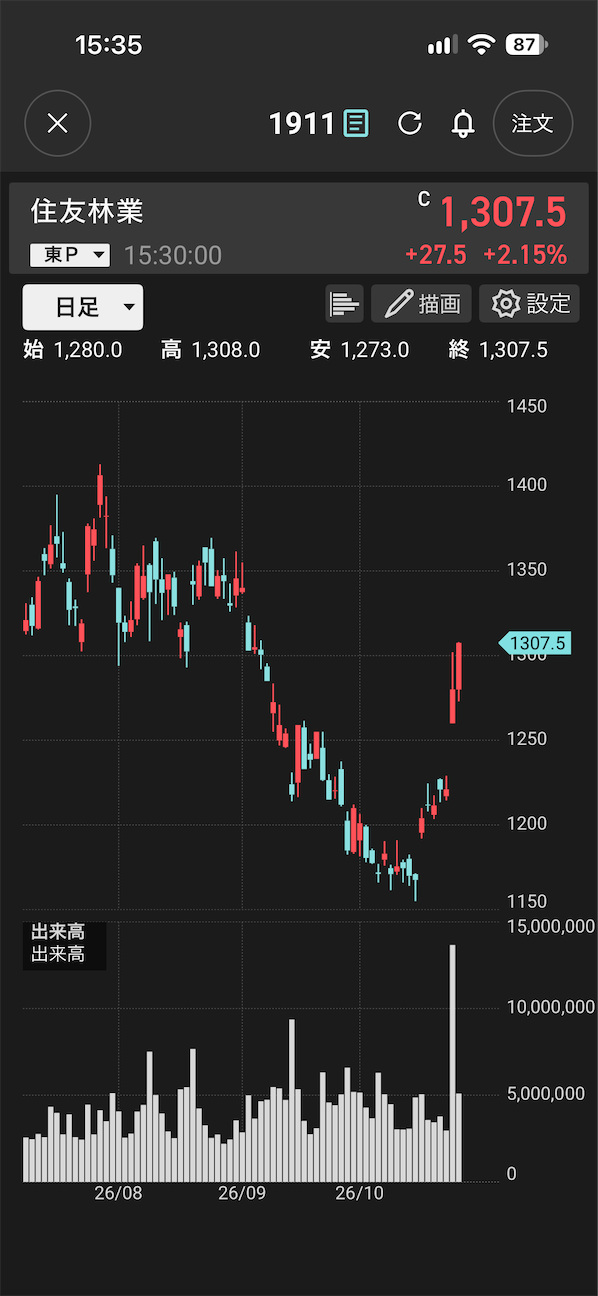Image resolution: width=598 pixels, height=1296 pixels.
Task: Open the 描画 drawing tool
Action: (x=421, y=303)
